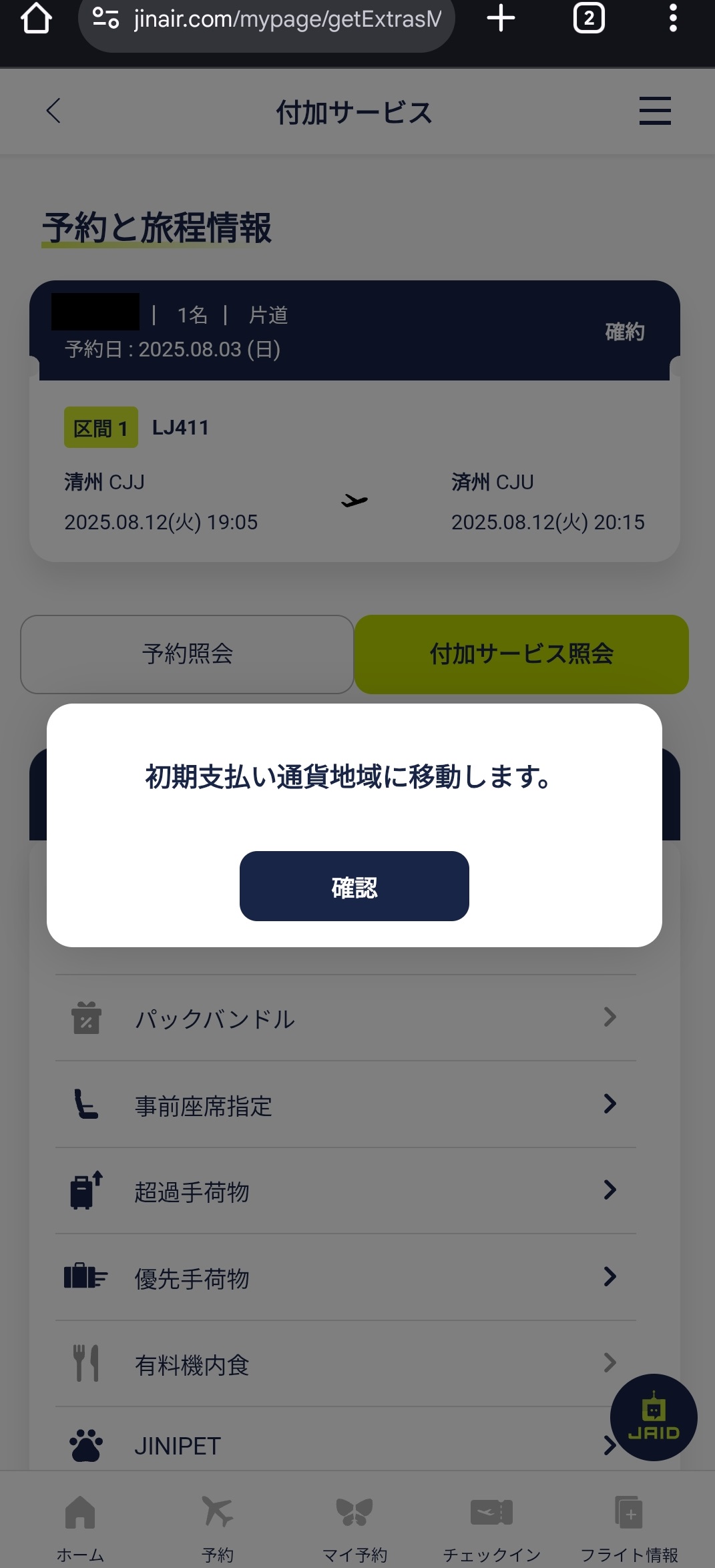The height and width of the screenshot is (1568, 715).
Task: Go back using the header arrow
Action: tap(53, 111)
